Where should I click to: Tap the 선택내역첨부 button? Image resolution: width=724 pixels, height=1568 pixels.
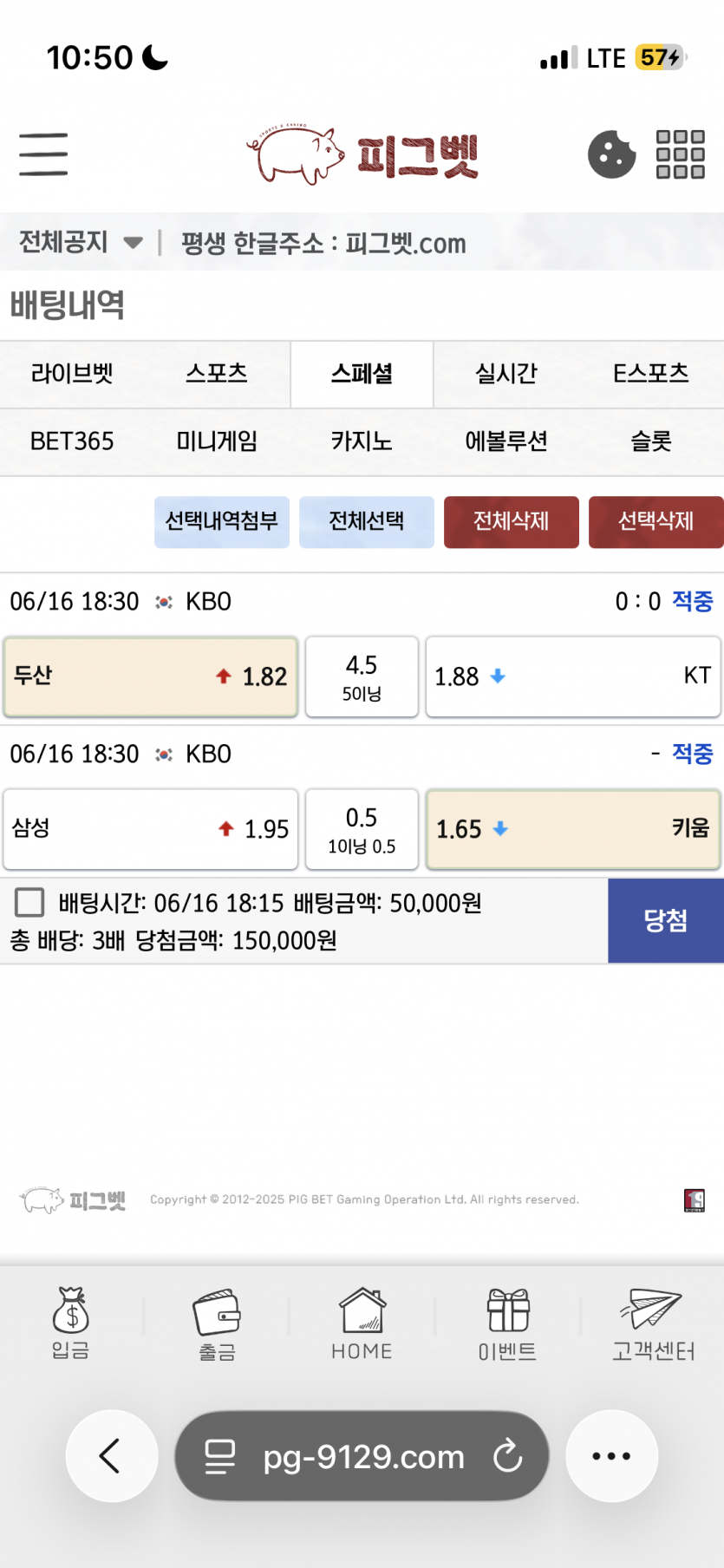click(x=222, y=521)
